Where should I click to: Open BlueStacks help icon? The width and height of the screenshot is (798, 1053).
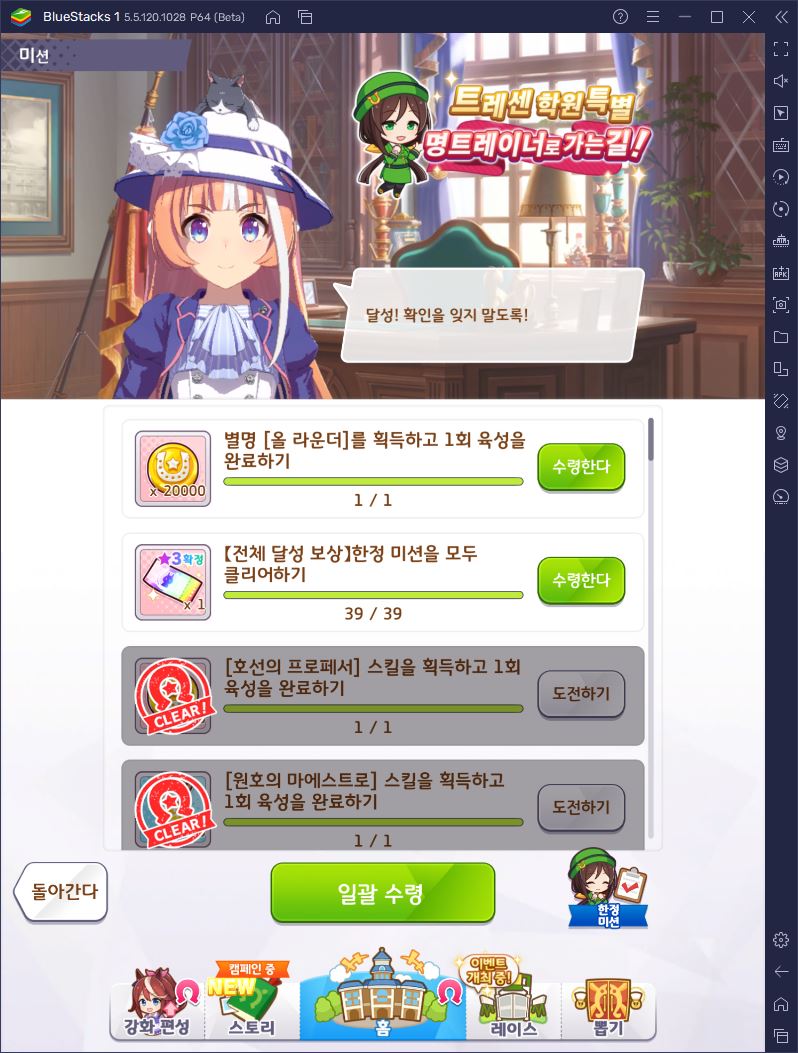coord(620,17)
